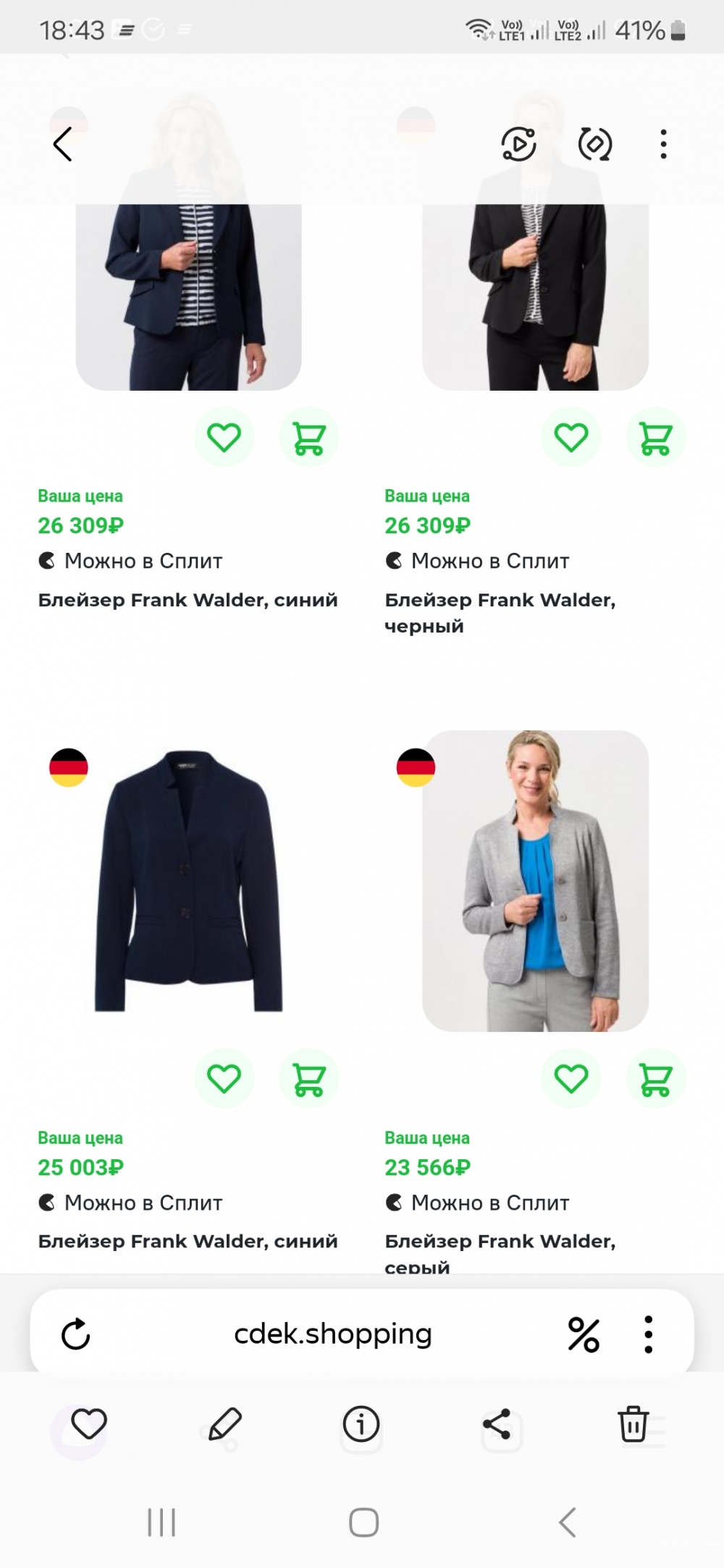Mark this picture as favorite
The image size is (724, 1568).
pyautogui.click(x=88, y=1424)
